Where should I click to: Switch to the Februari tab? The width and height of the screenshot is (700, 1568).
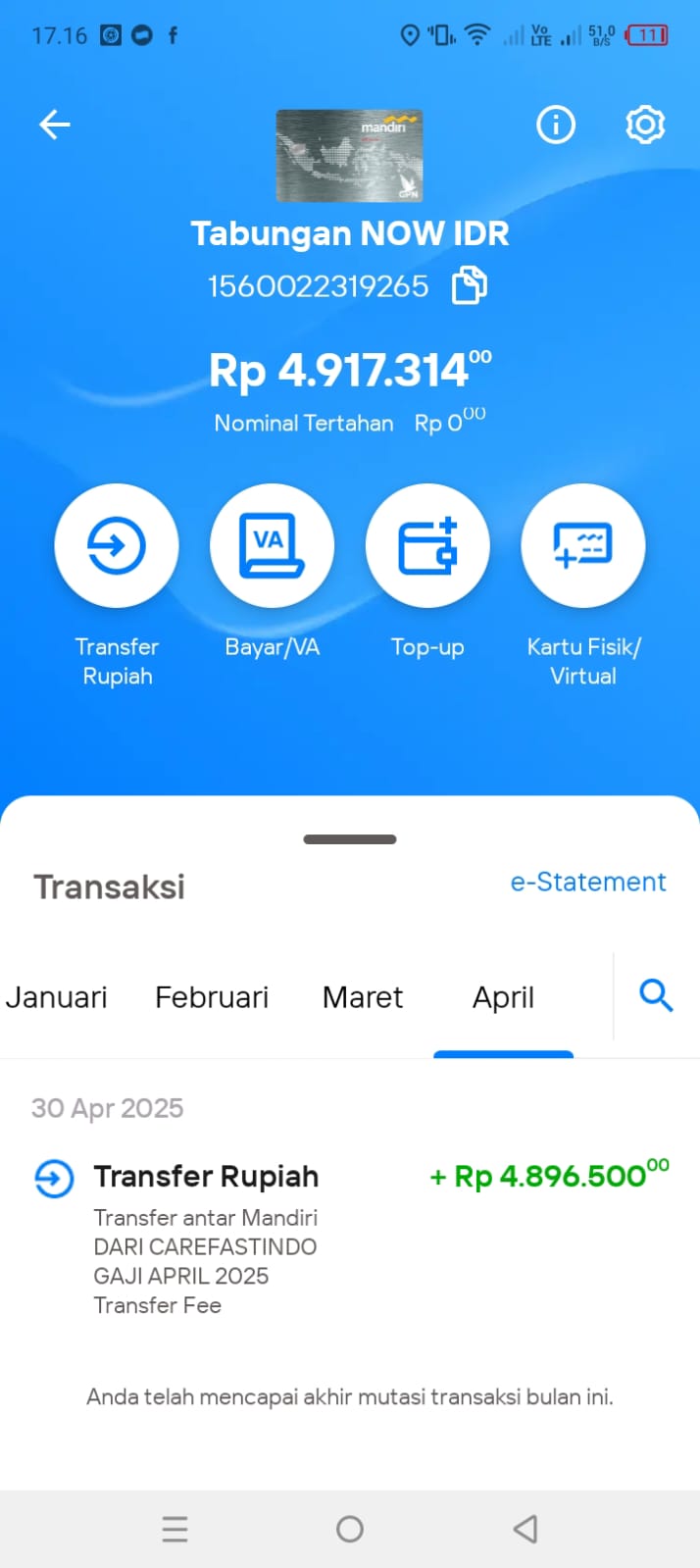(x=212, y=997)
